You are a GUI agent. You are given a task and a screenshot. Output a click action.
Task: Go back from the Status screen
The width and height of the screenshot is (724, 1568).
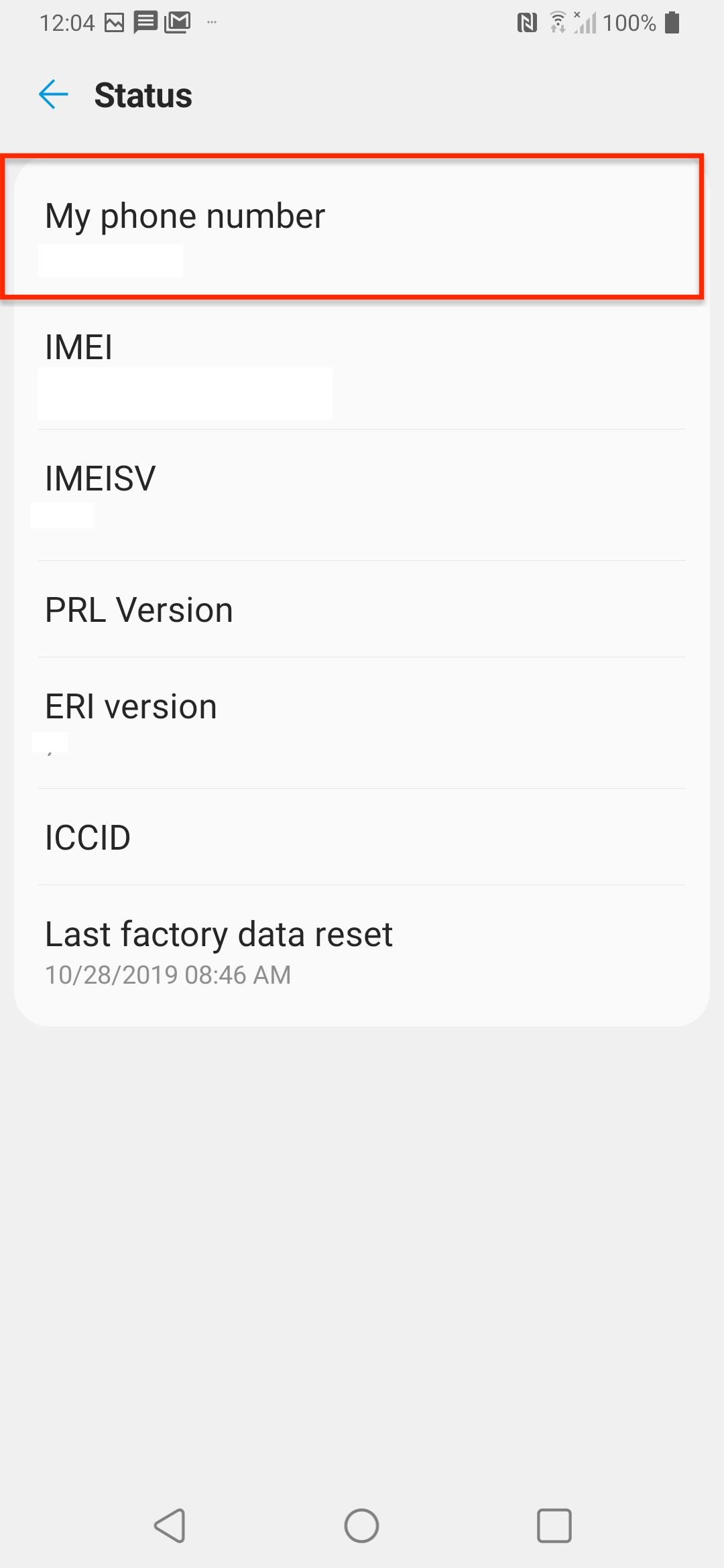(x=54, y=94)
